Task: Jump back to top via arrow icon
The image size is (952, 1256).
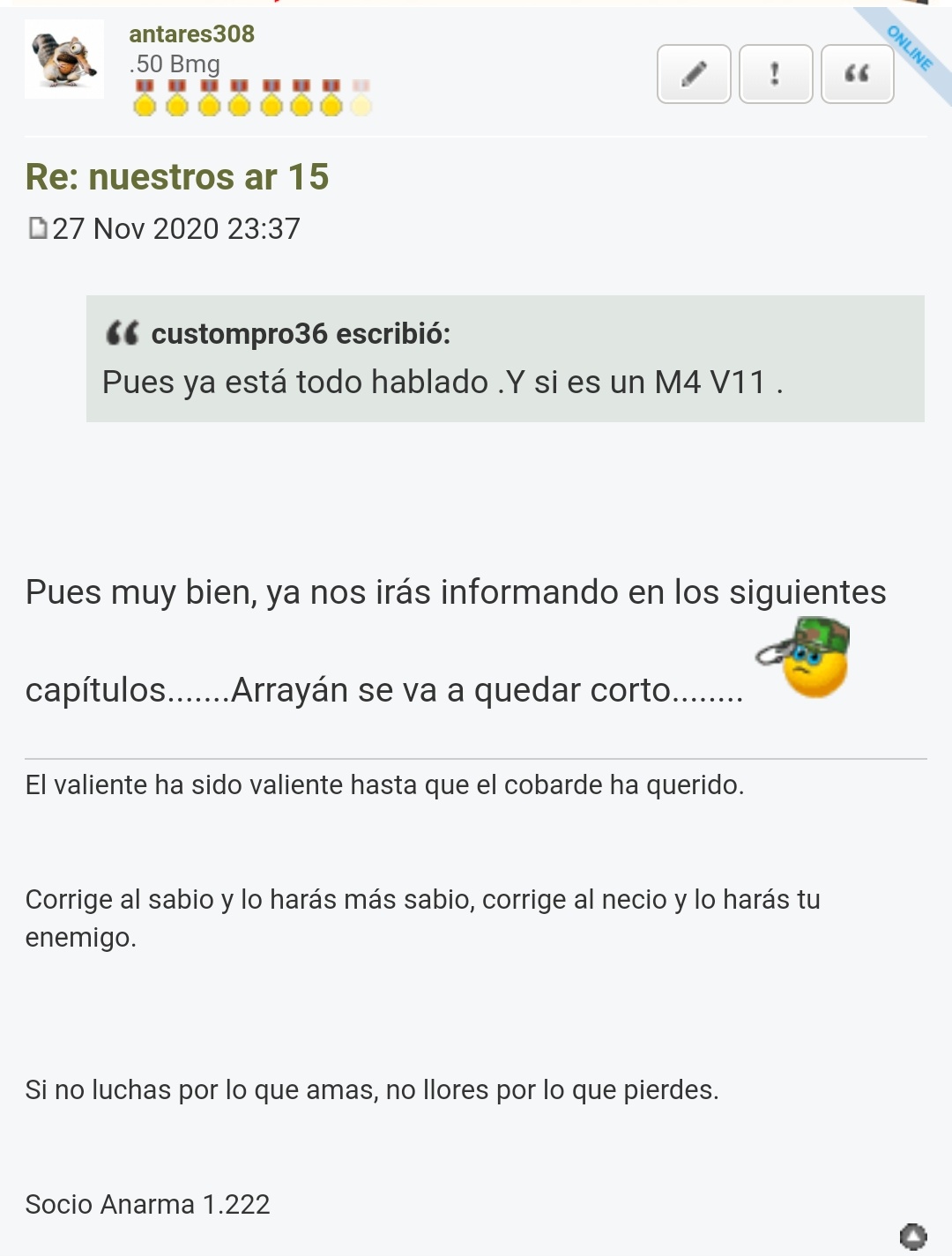Action: click(x=913, y=1236)
